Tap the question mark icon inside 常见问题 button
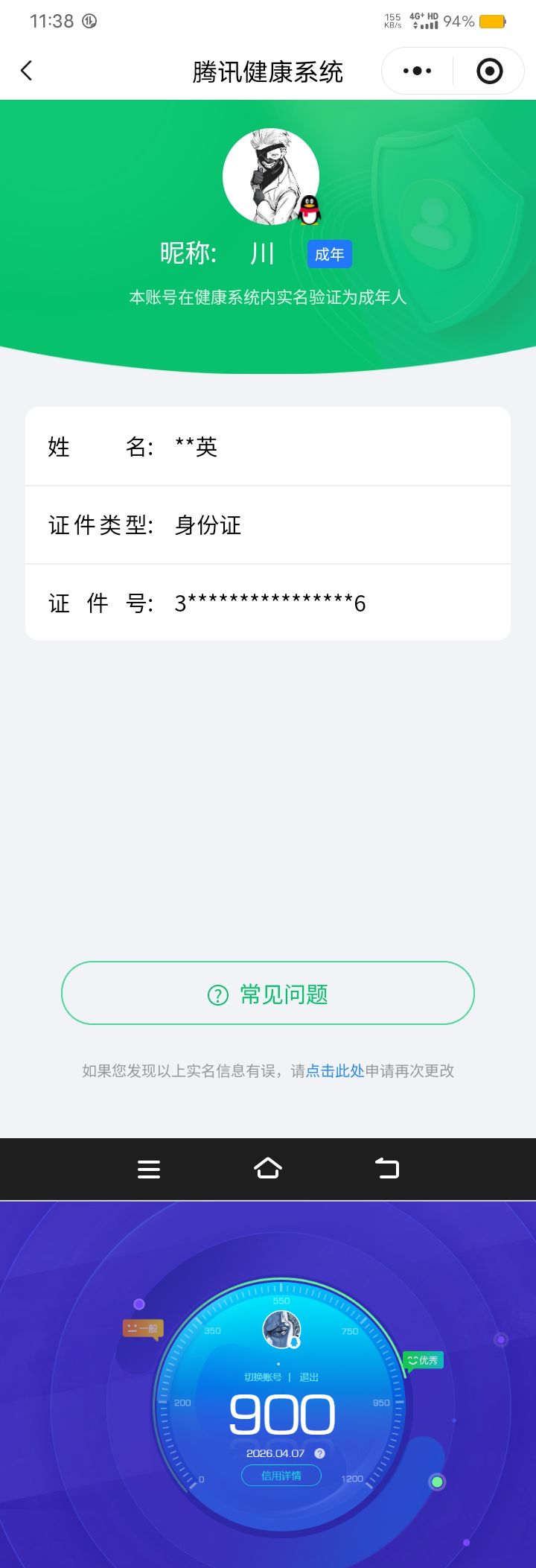Screen dimensions: 536x1568 (217, 994)
